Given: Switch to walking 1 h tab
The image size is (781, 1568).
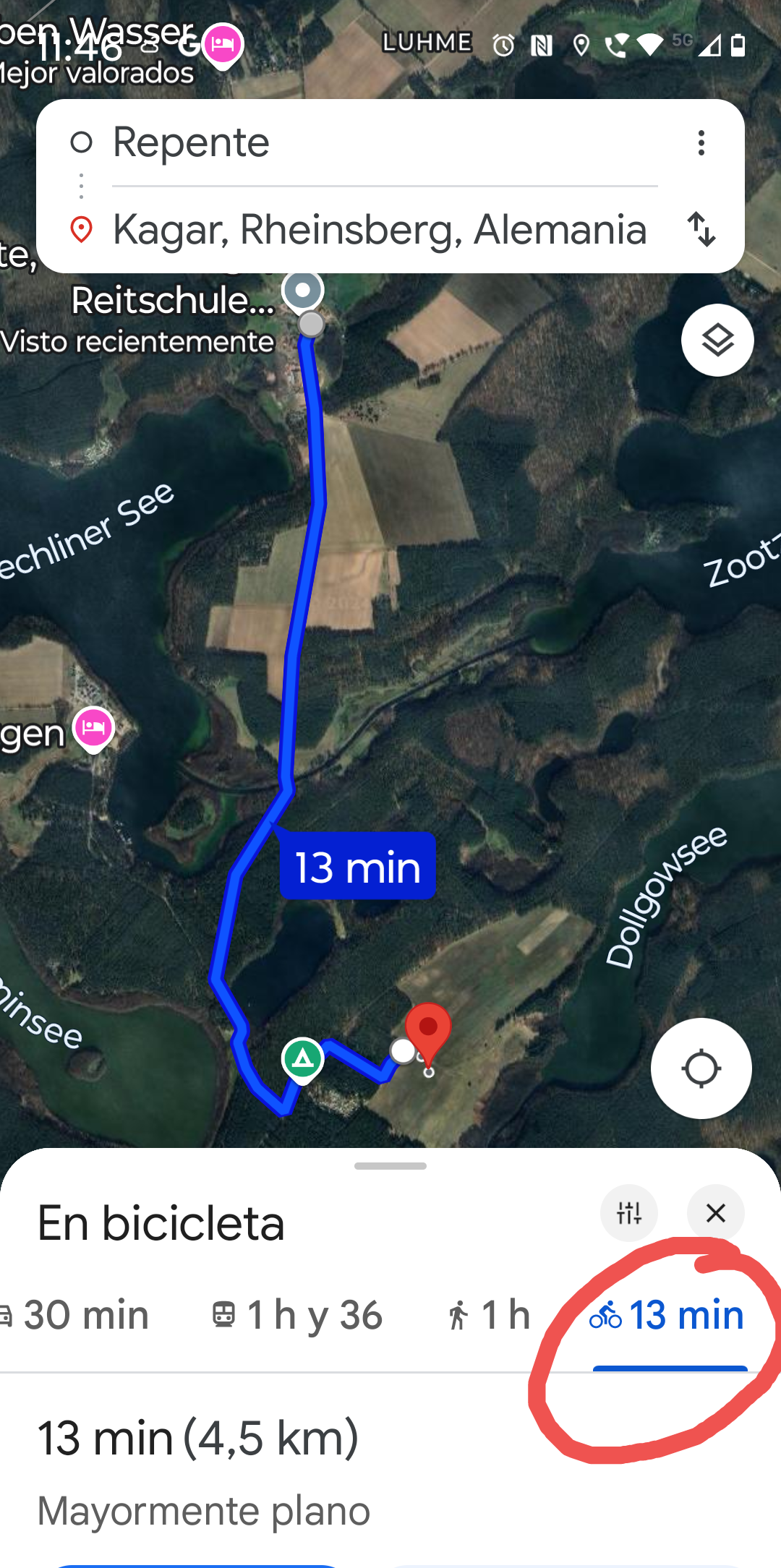Looking at the screenshot, I should 488,1314.
